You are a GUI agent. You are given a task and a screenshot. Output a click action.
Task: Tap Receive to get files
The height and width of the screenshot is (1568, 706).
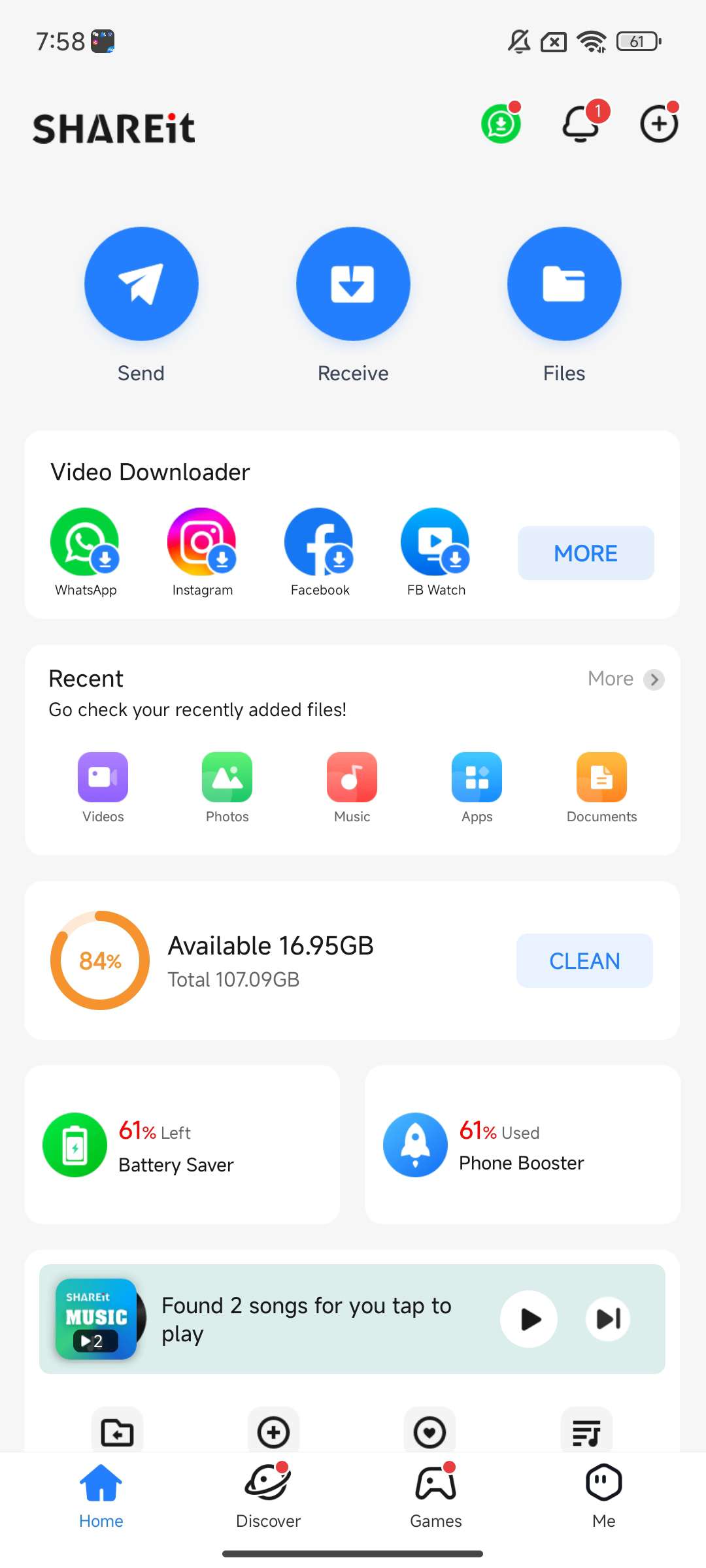pyautogui.click(x=353, y=284)
